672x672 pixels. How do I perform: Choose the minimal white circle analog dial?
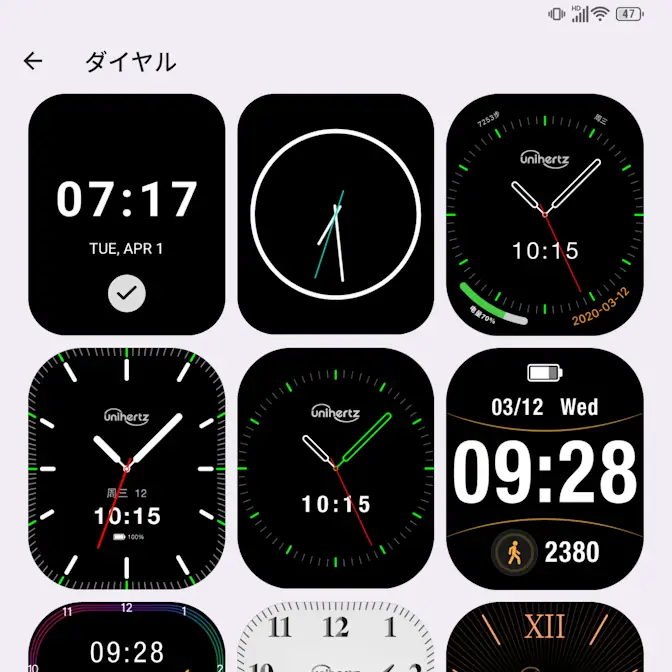[336, 215]
